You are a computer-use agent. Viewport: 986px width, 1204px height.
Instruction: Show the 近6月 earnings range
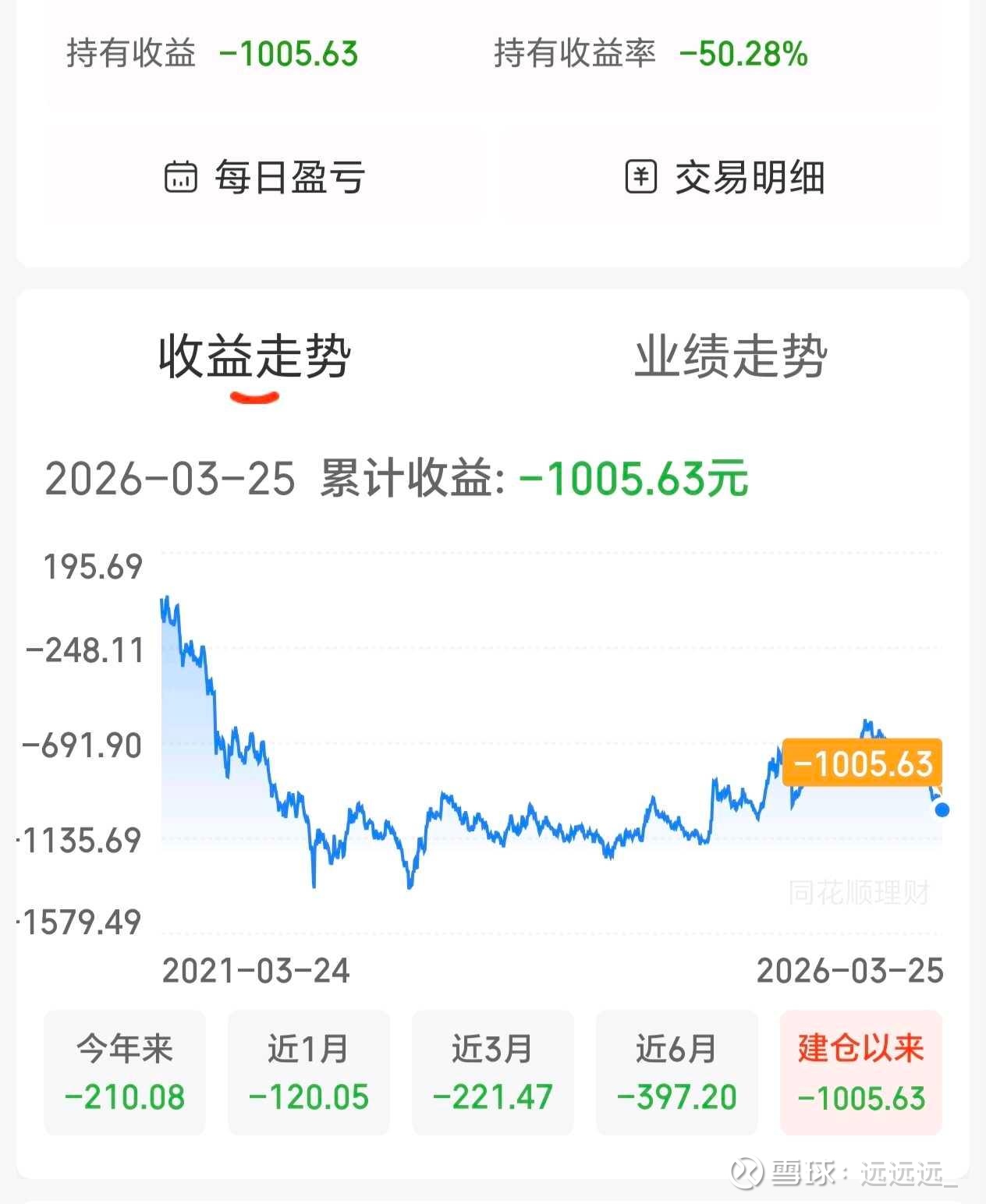[x=677, y=1072]
